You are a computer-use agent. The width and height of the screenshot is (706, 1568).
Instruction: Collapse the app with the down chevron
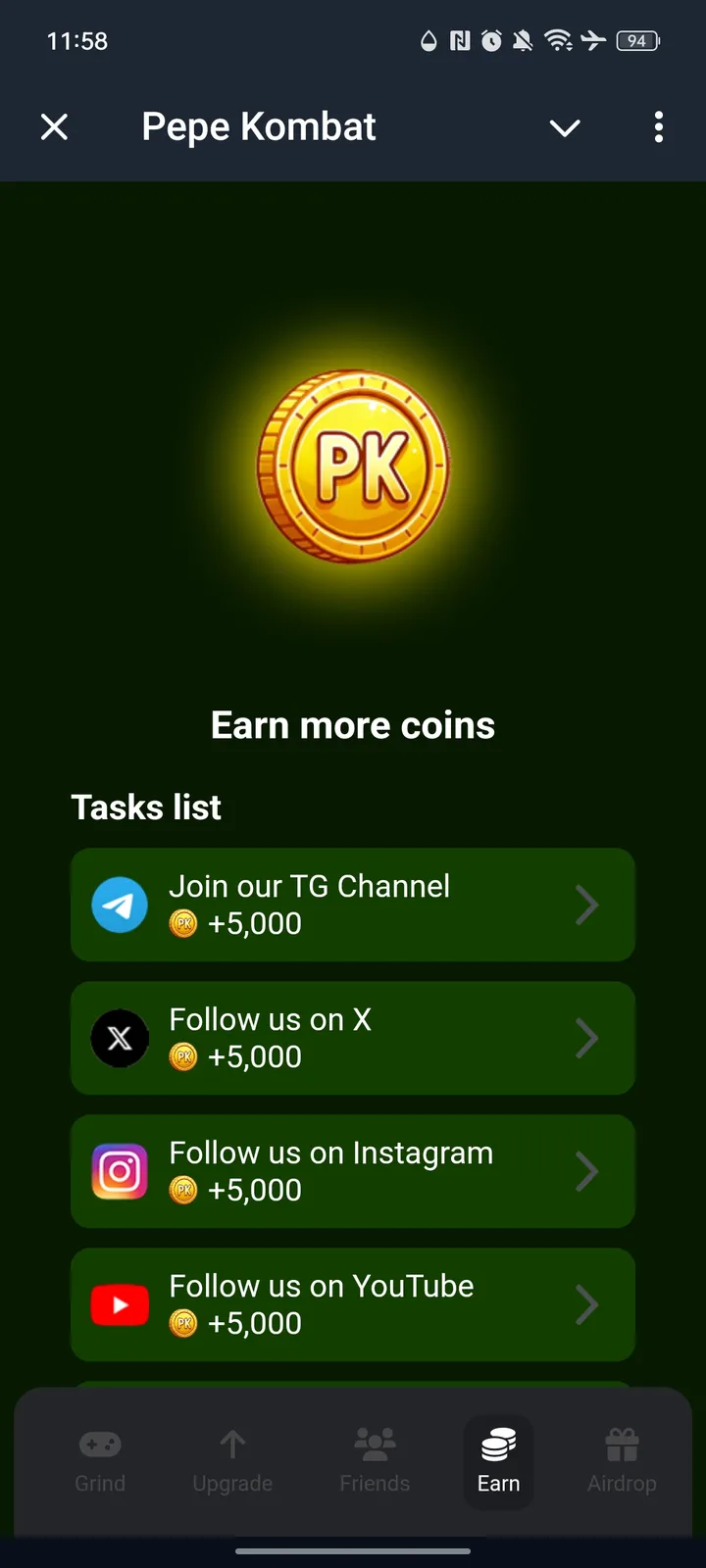pyautogui.click(x=565, y=127)
